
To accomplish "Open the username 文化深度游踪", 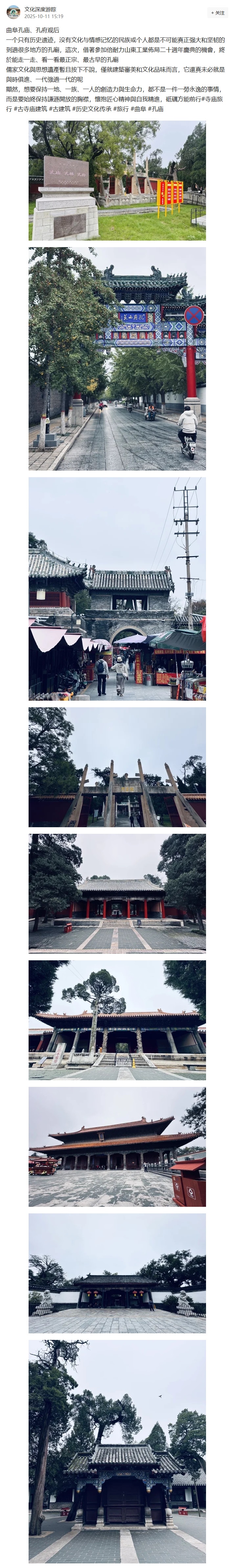I will [x=40, y=9].
